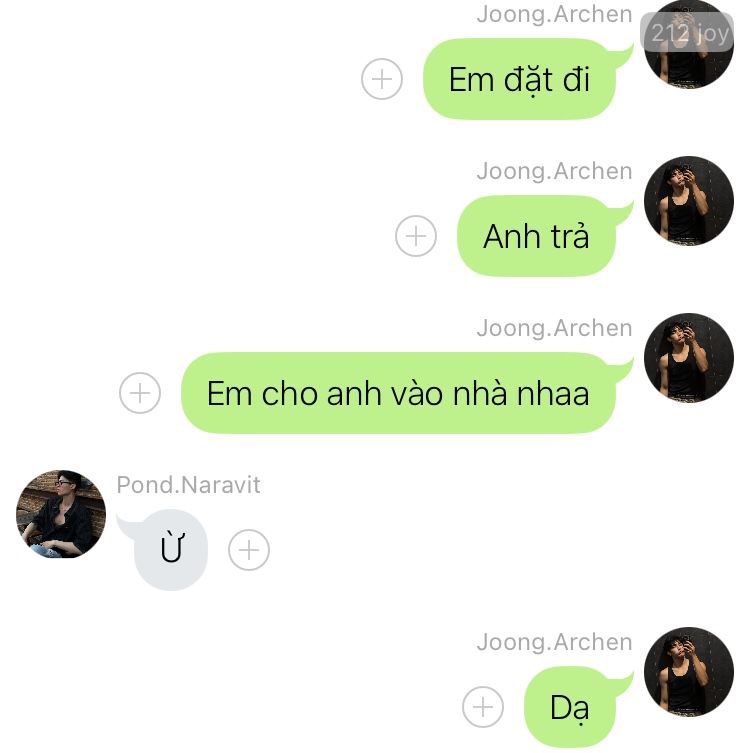Open Joong.Archen's avatar beside "Anh trả"
Screen dimensions: 750x753
pyautogui.click(x=689, y=201)
